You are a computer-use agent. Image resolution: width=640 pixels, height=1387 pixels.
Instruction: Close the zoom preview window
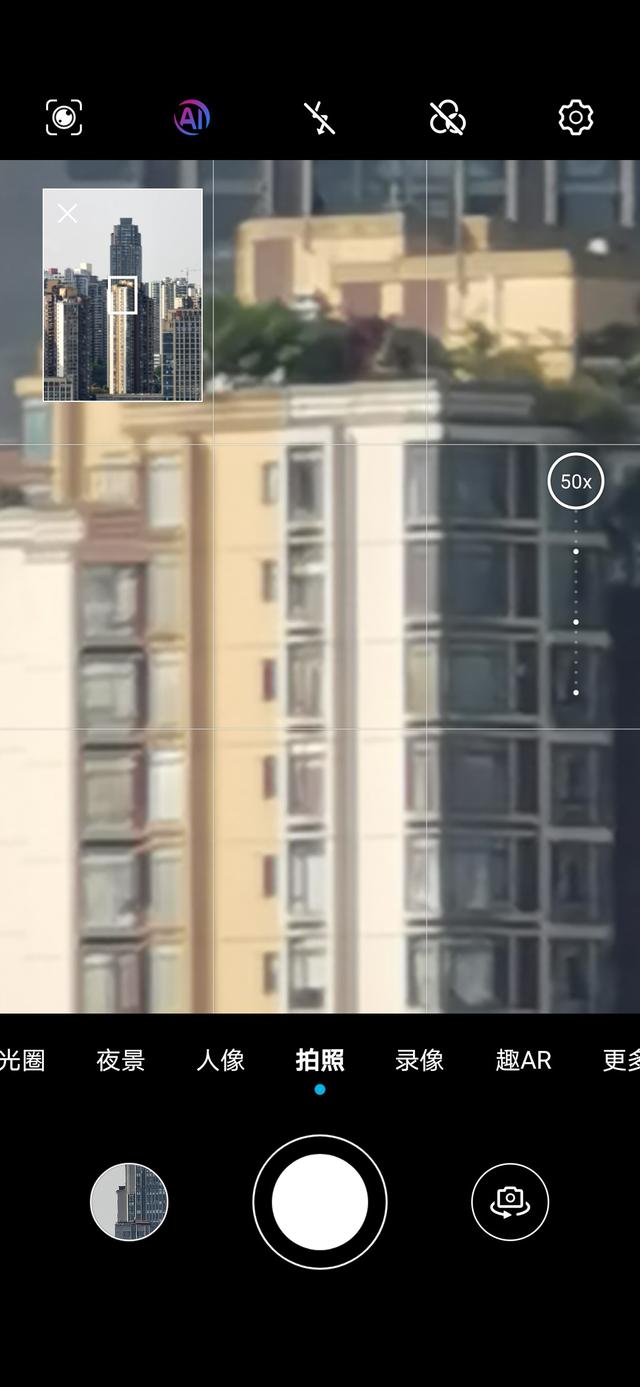(x=67, y=213)
